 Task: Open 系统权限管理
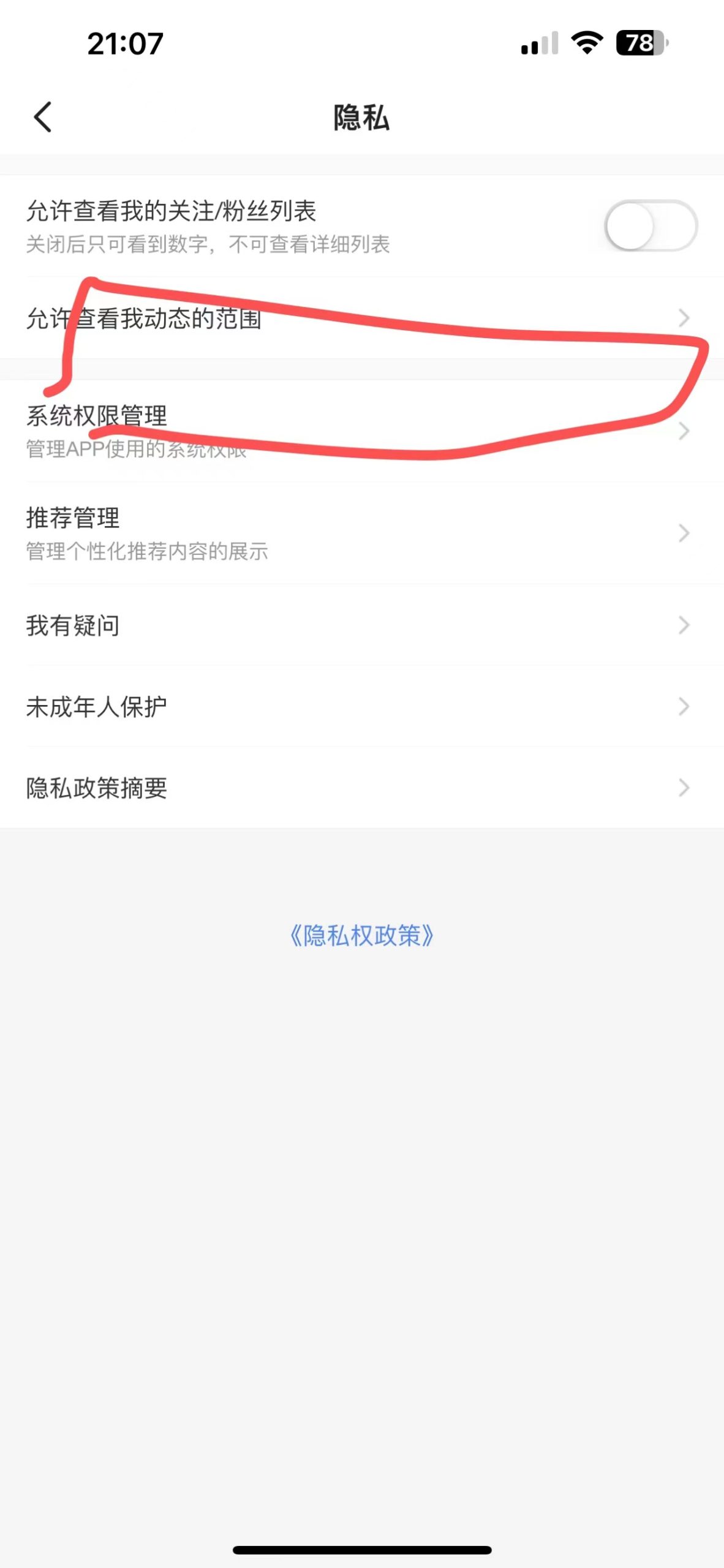pos(362,431)
